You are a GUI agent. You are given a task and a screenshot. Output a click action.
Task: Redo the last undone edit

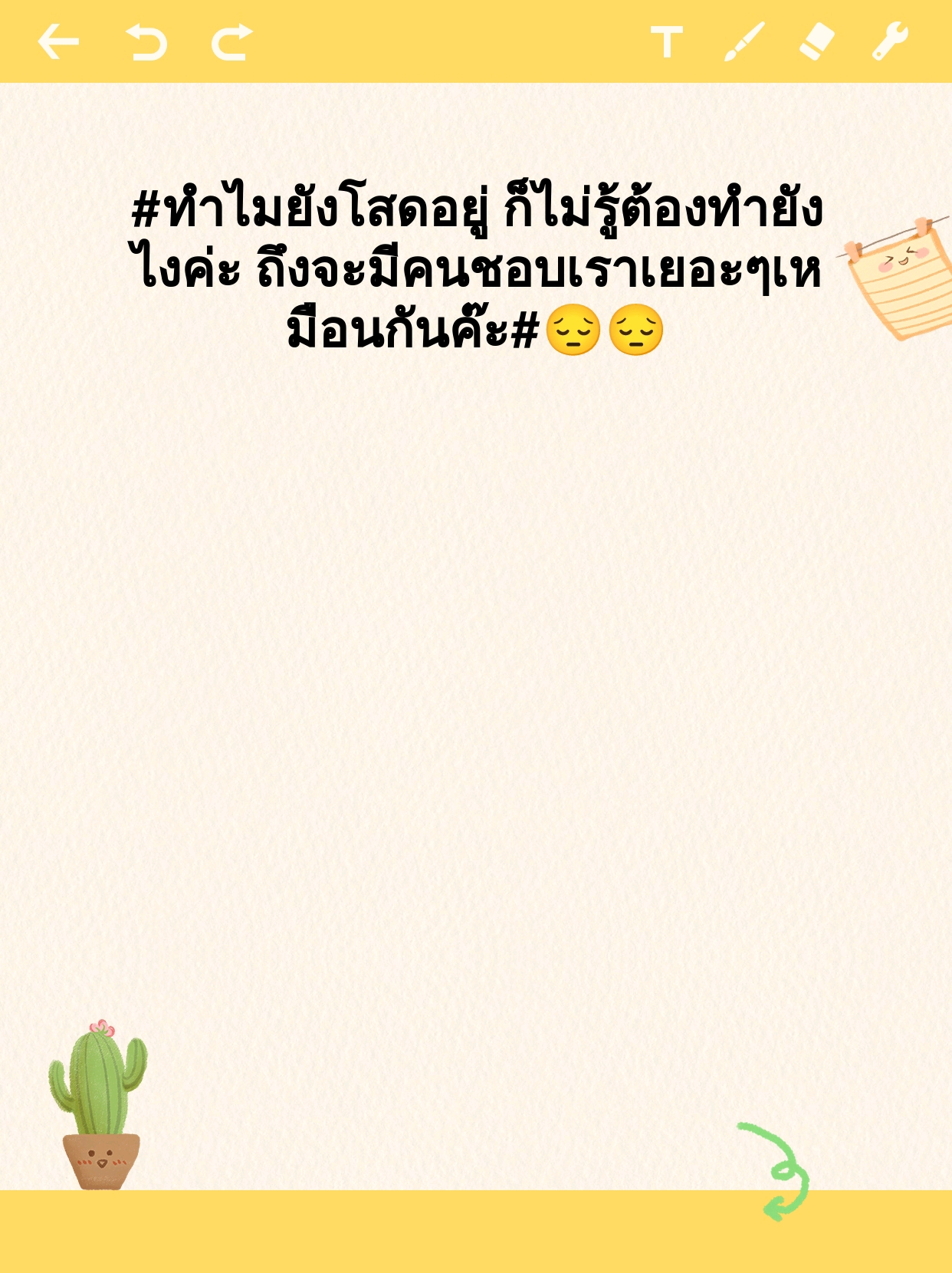232,41
